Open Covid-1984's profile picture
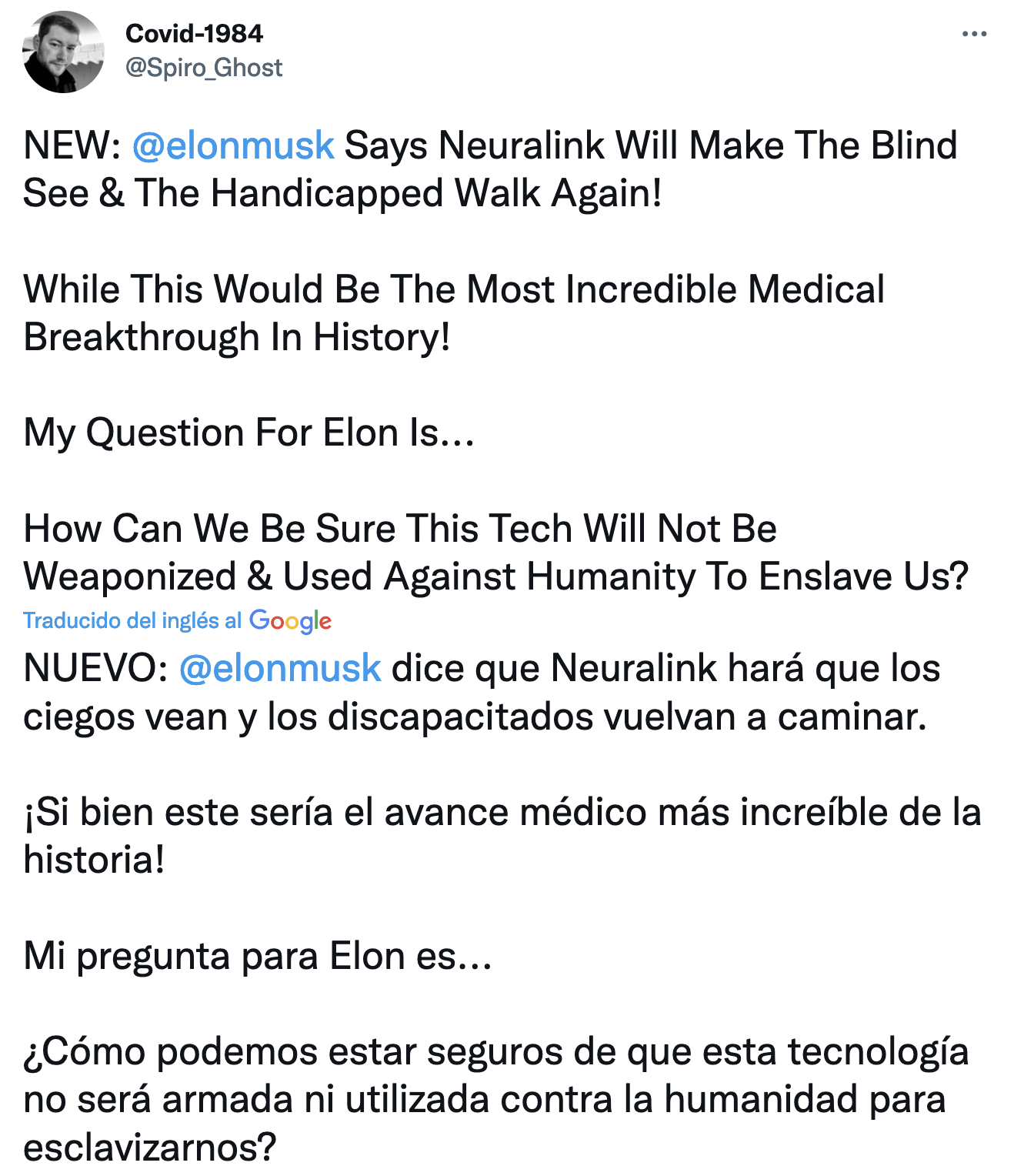The width and height of the screenshot is (1014, 1176). tap(64, 52)
